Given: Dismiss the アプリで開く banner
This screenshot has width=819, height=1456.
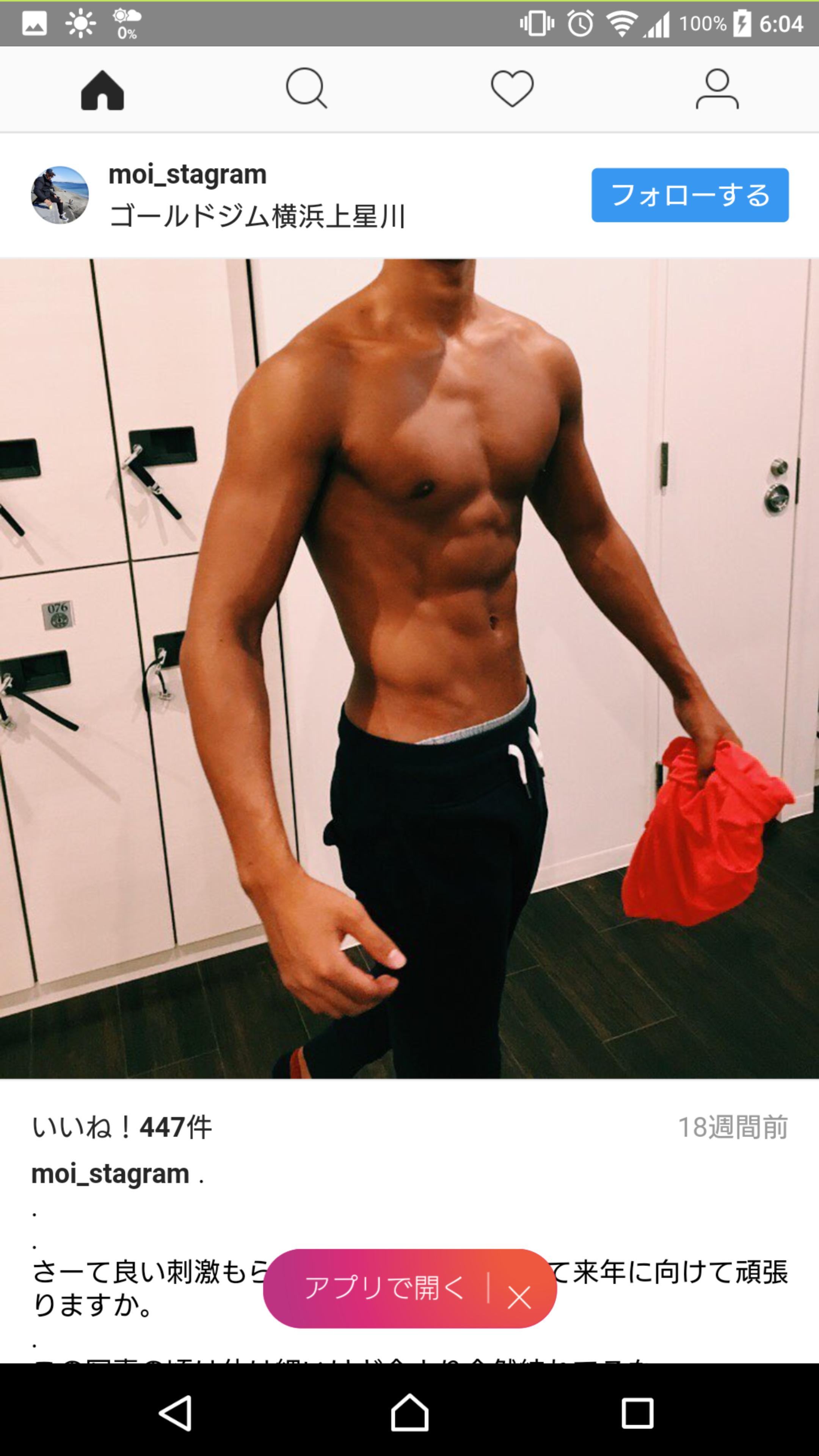Looking at the screenshot, I should coord(519,1297).
